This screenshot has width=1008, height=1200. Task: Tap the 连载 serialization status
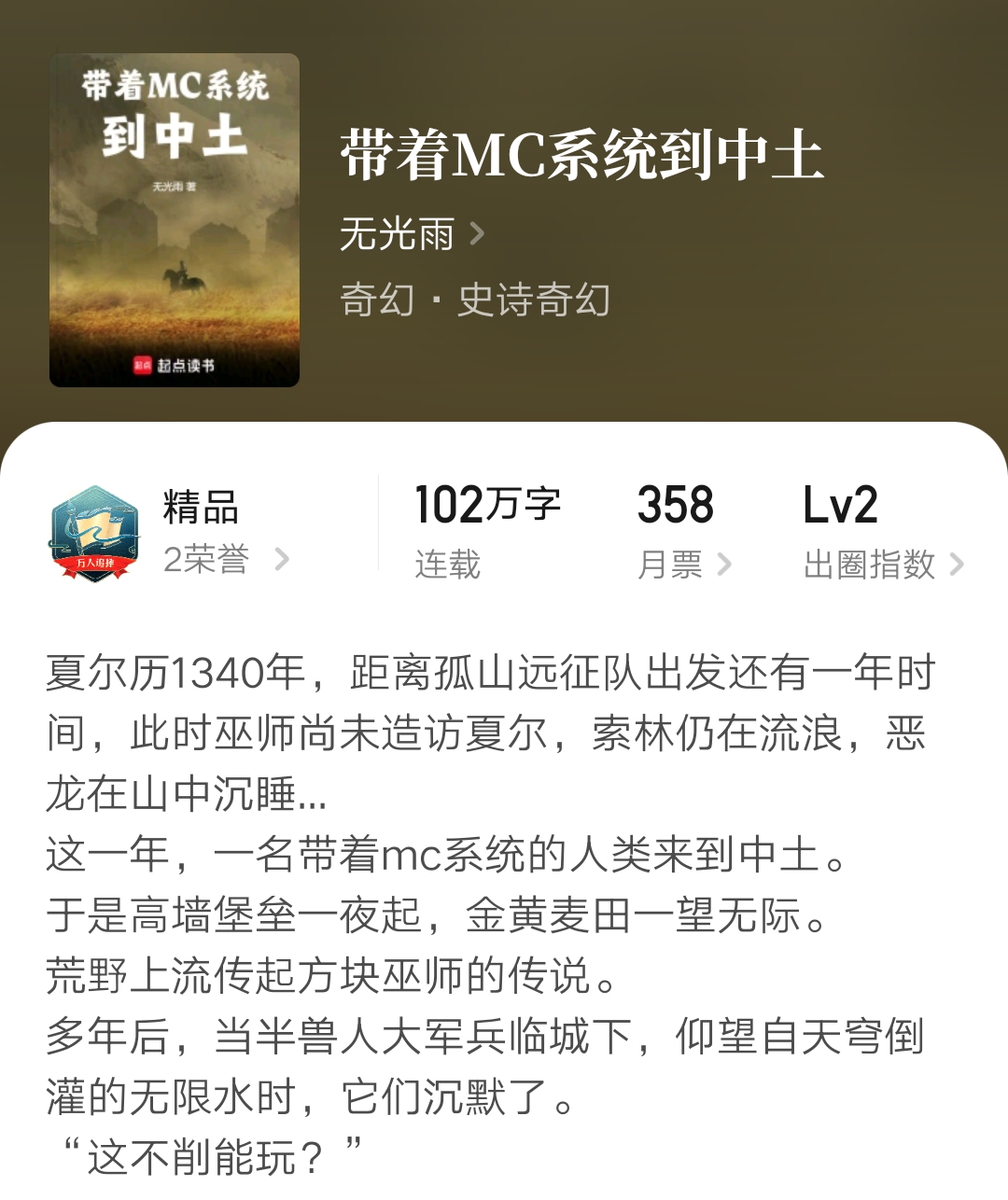(x=445, y=565)
